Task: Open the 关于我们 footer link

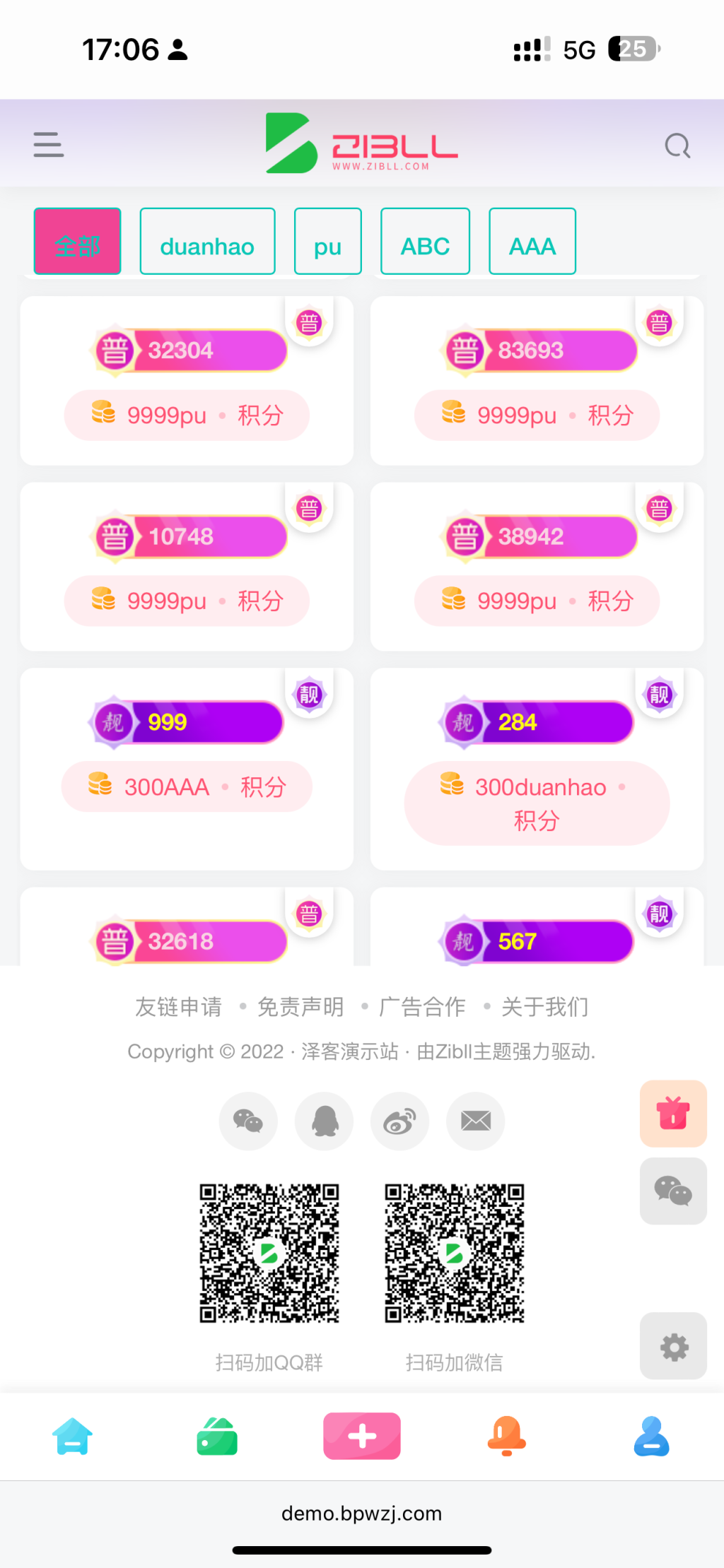Action: (544, 1007)
